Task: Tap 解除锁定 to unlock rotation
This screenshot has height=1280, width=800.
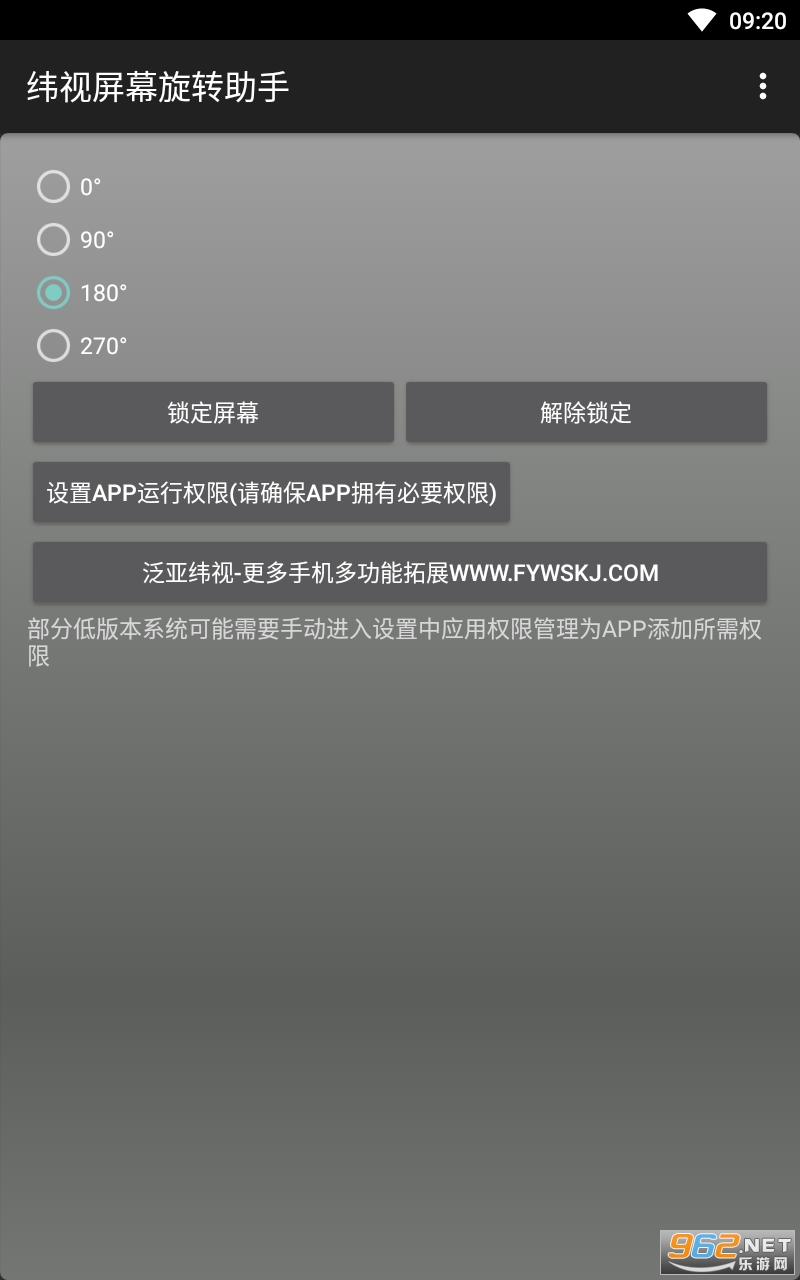Action: tap(586, 412)
